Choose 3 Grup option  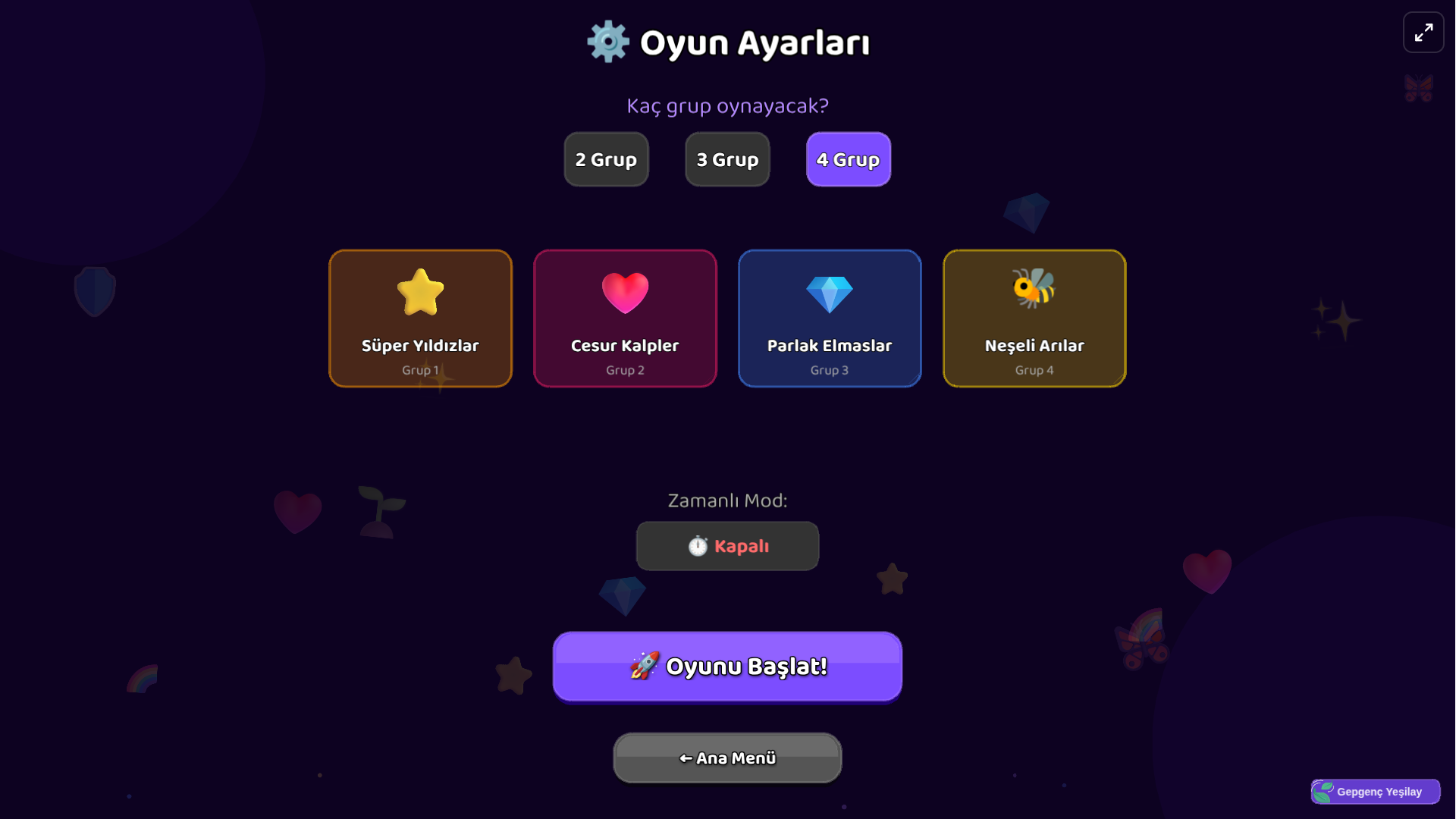tap(727, 159)
